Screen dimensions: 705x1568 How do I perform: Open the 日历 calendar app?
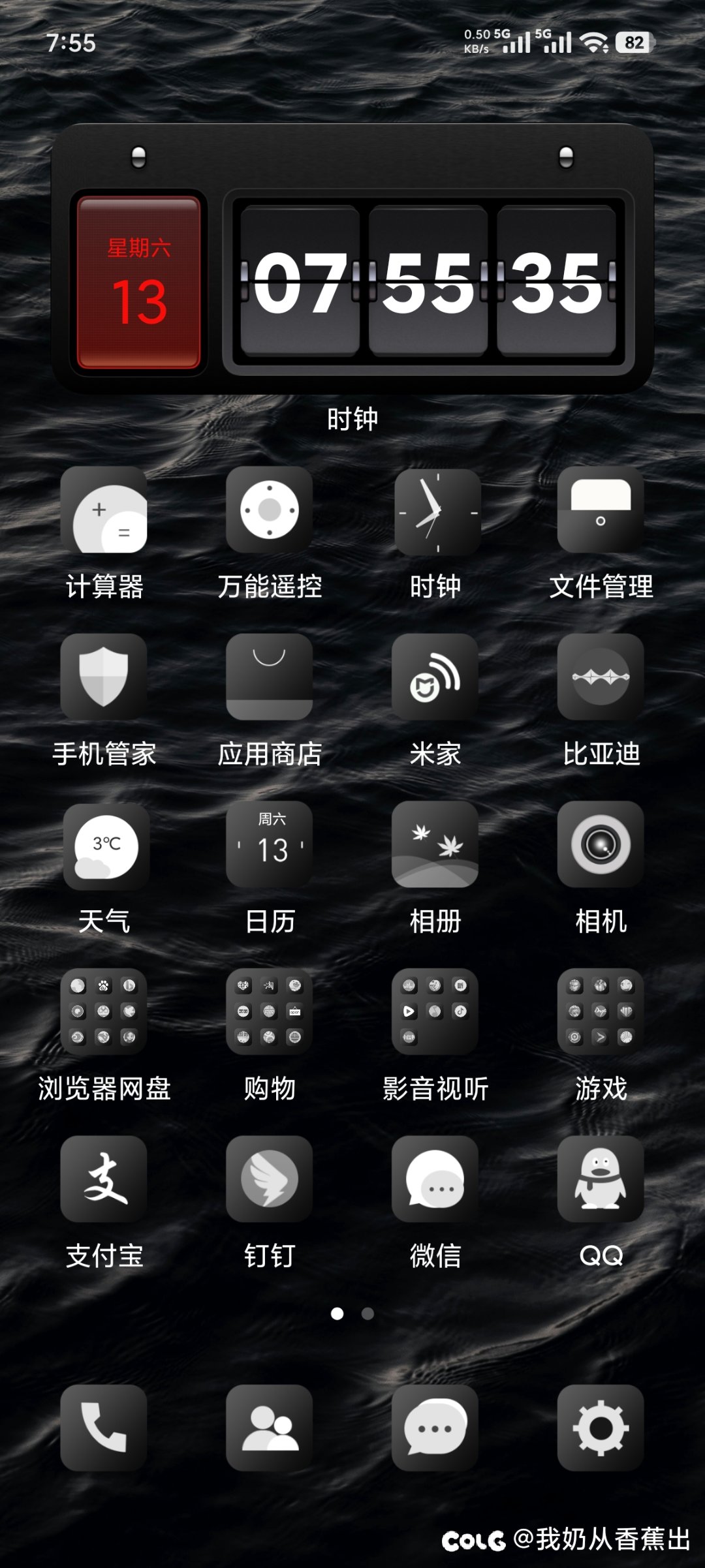[269, 845]
